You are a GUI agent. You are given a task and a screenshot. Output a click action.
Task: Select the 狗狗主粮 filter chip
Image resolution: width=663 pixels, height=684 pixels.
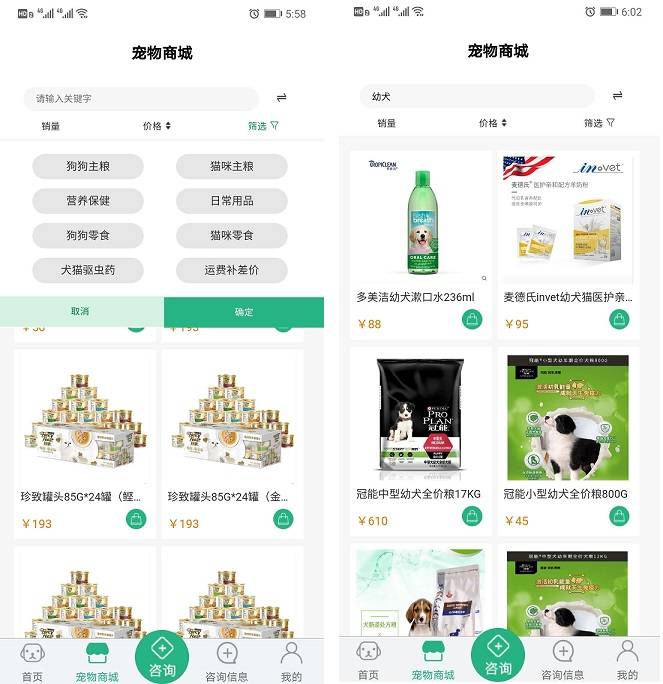point(88,166)
